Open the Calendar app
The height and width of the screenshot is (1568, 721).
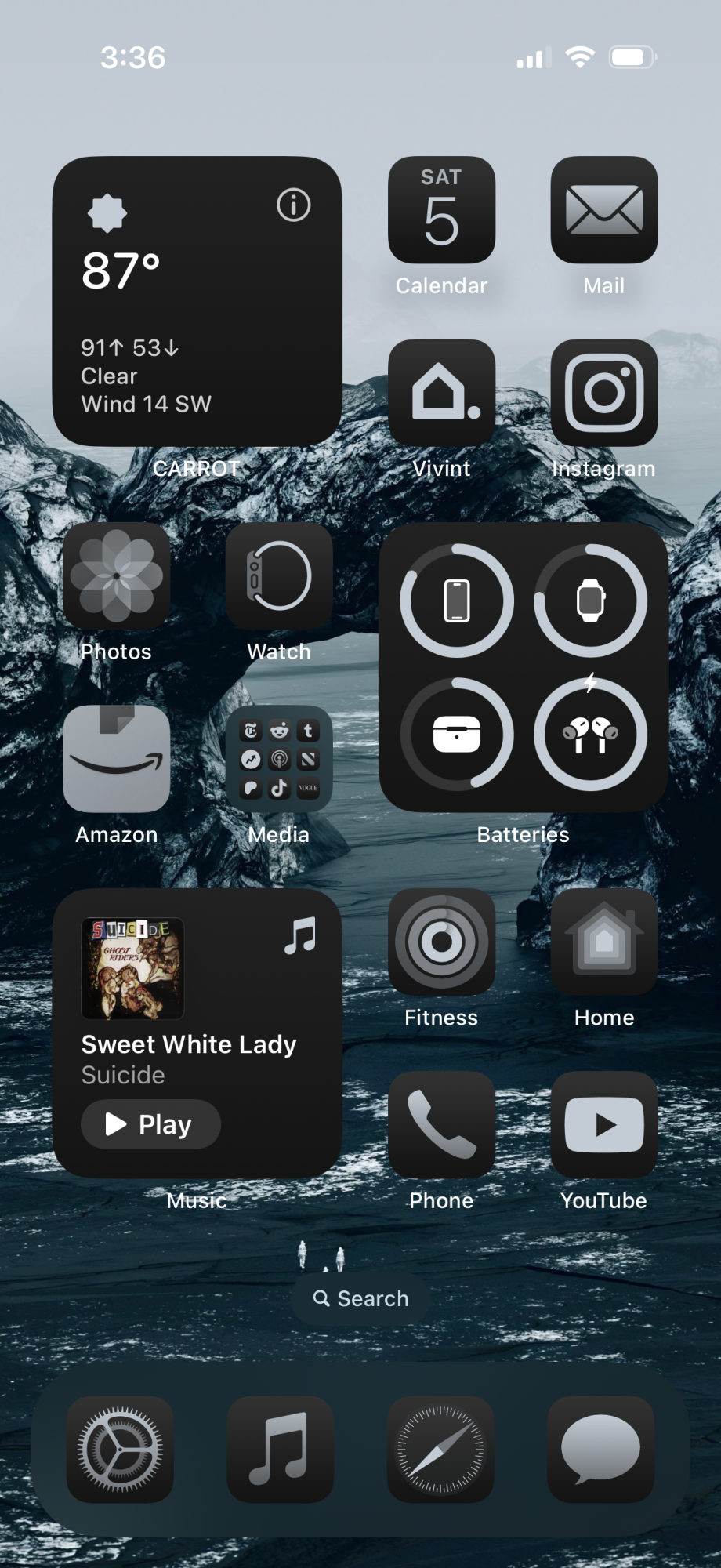point(441,210)
